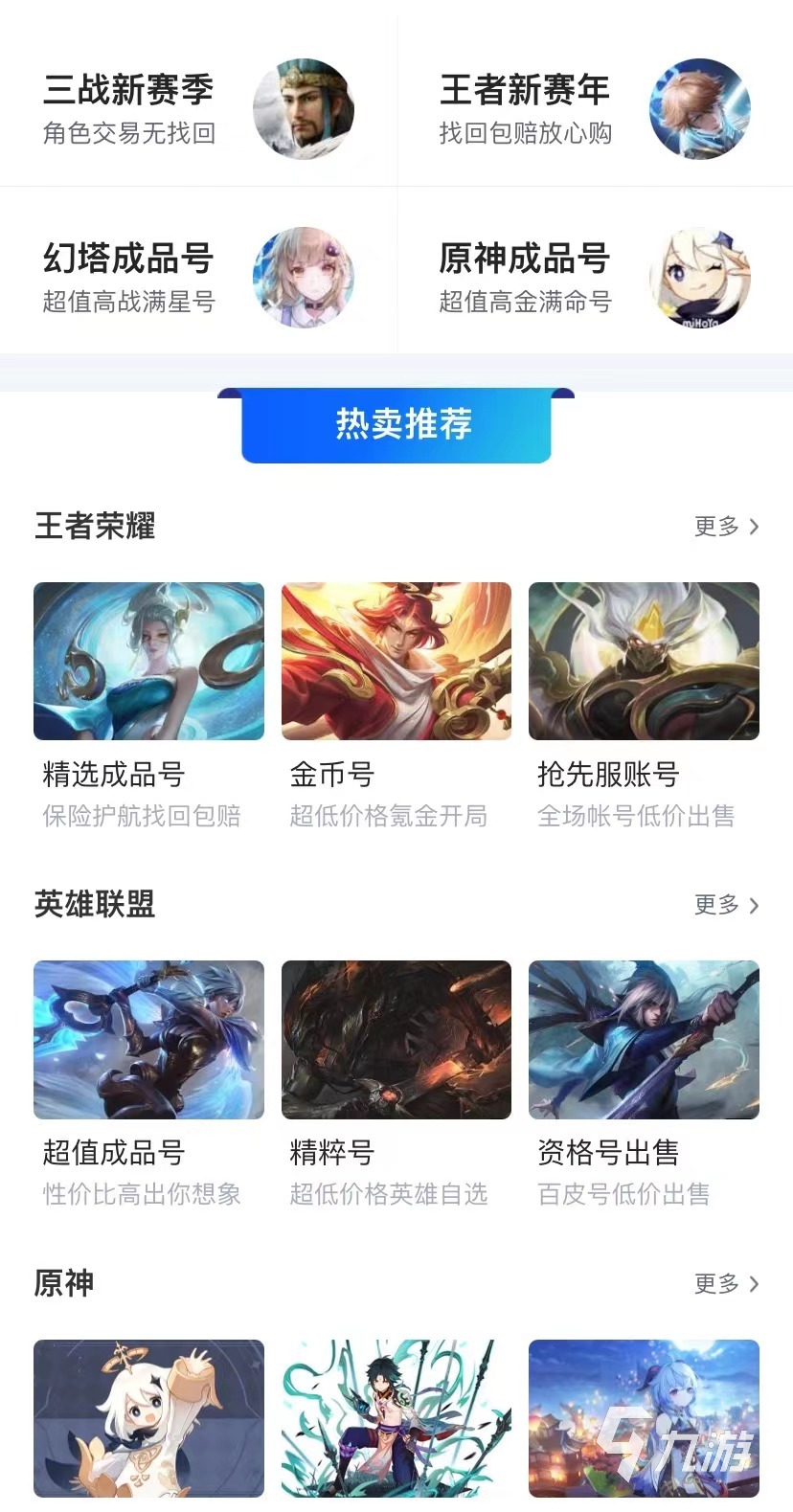The image size is (793, 1512).
Task: Open the 原神成品号 banner
Action: (x=594, y=277)
